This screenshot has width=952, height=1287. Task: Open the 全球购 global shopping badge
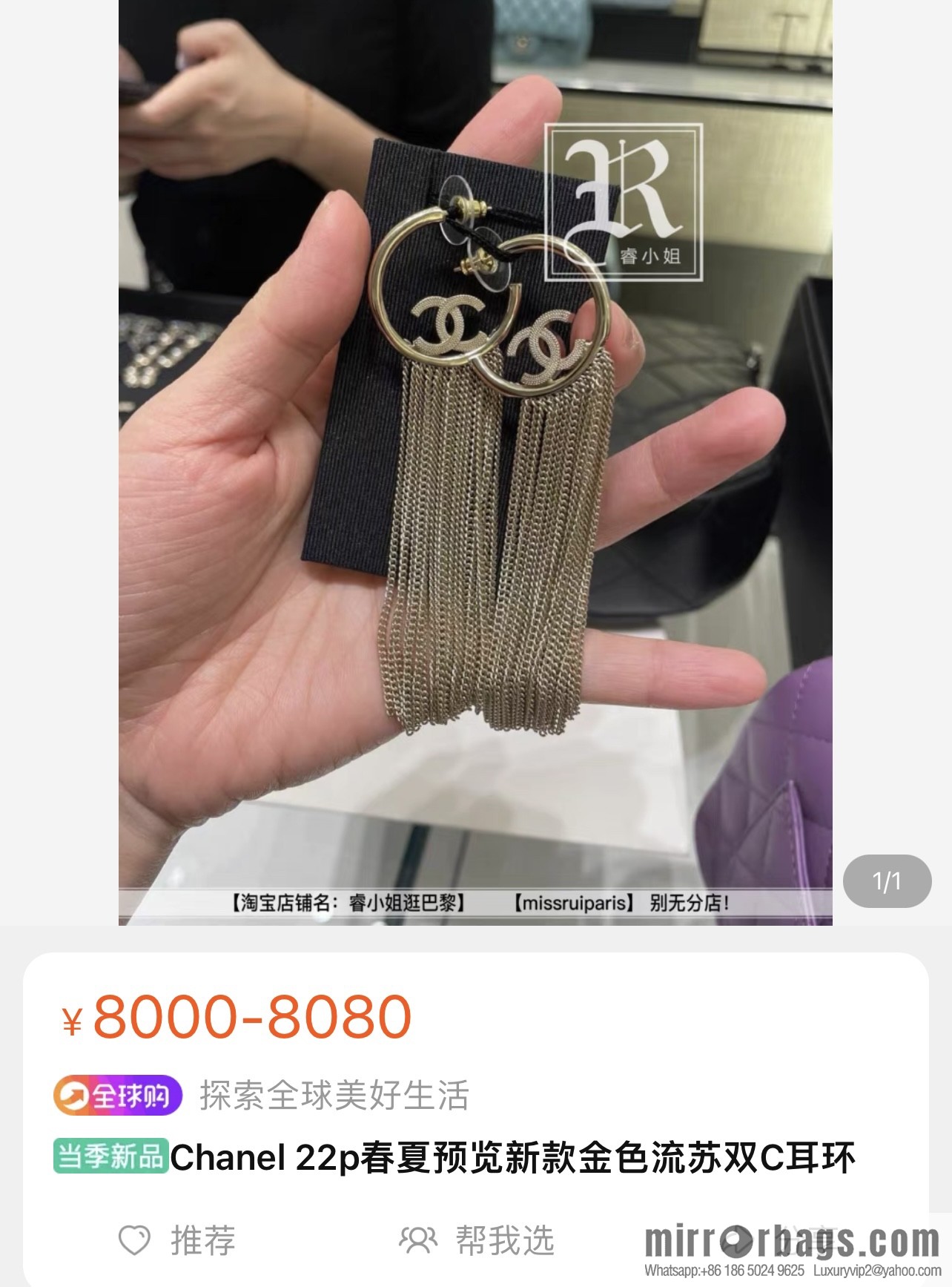[117, 1096]
